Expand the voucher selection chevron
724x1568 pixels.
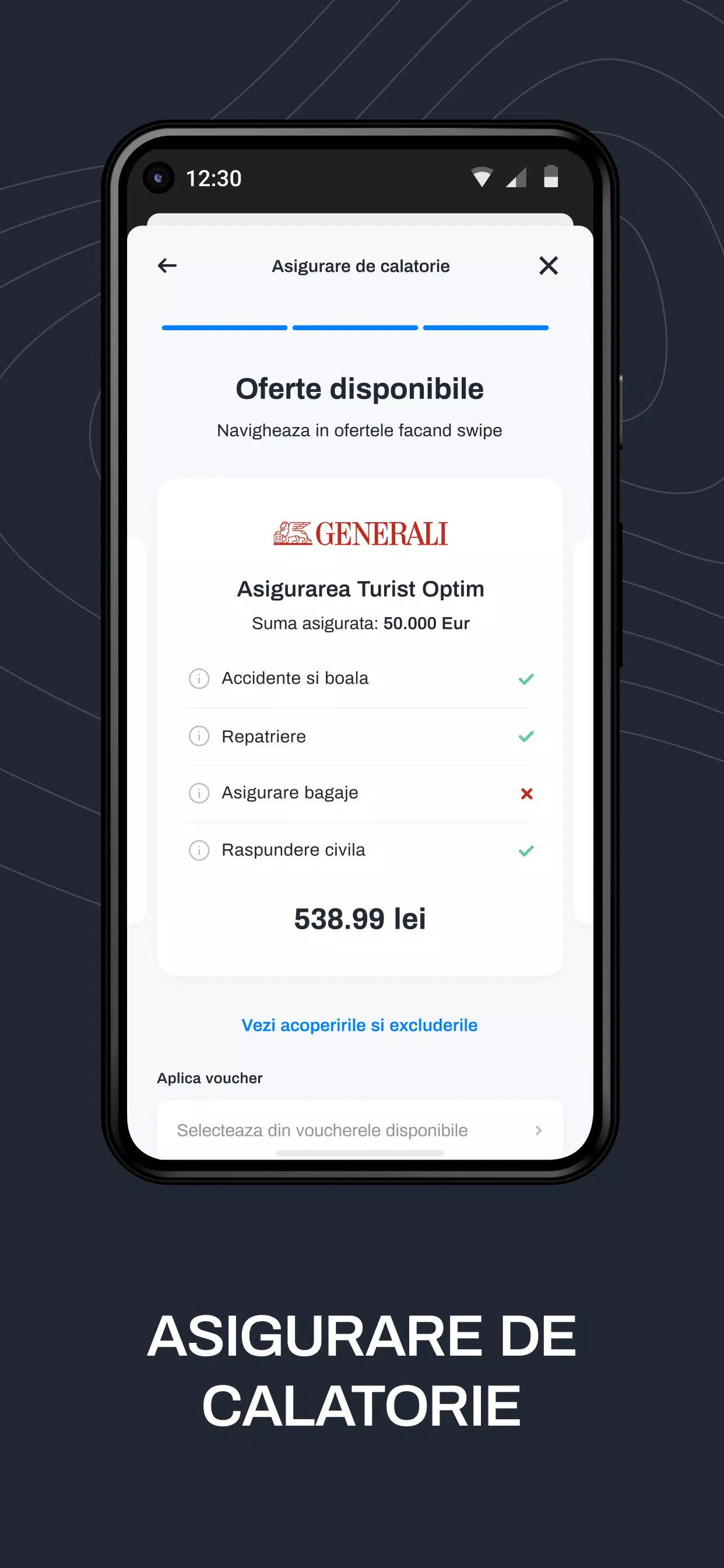point(538,1130)
